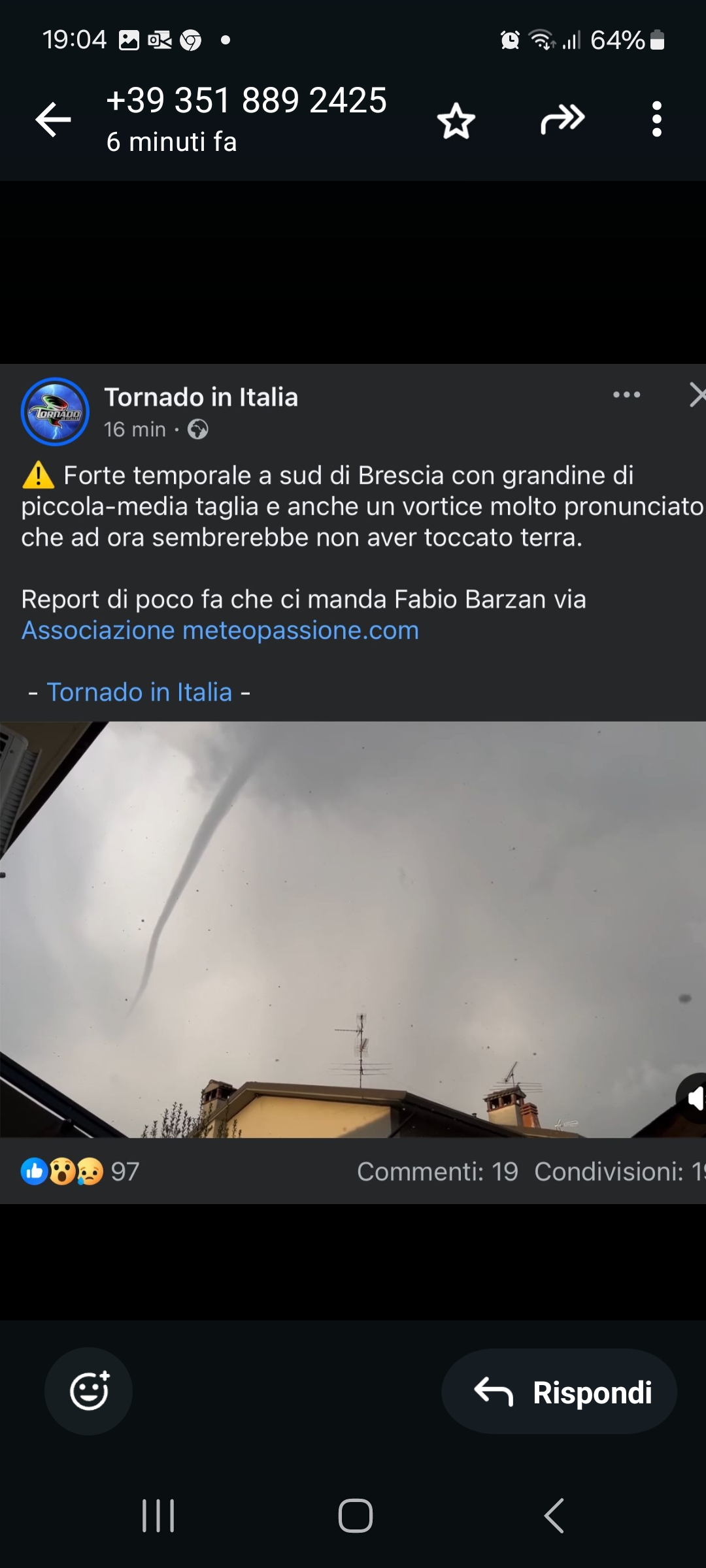Open recent apps from navigation bar
This screenshot has width=706, height=1568.
coord(158,1516)
